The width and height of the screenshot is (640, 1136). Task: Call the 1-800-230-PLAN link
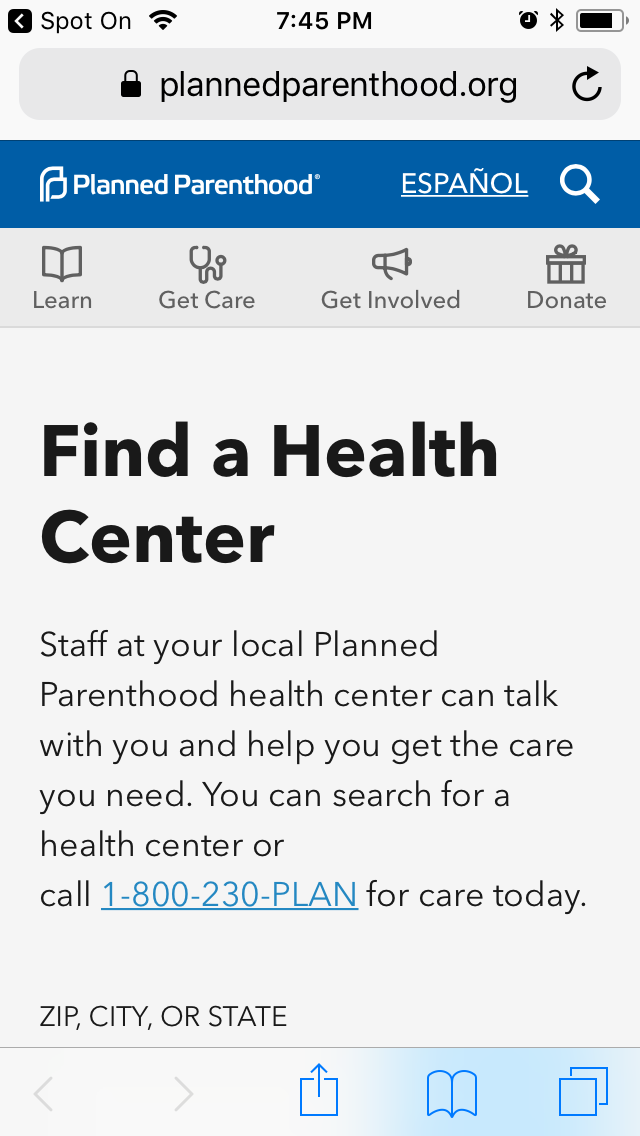(230, 895)
